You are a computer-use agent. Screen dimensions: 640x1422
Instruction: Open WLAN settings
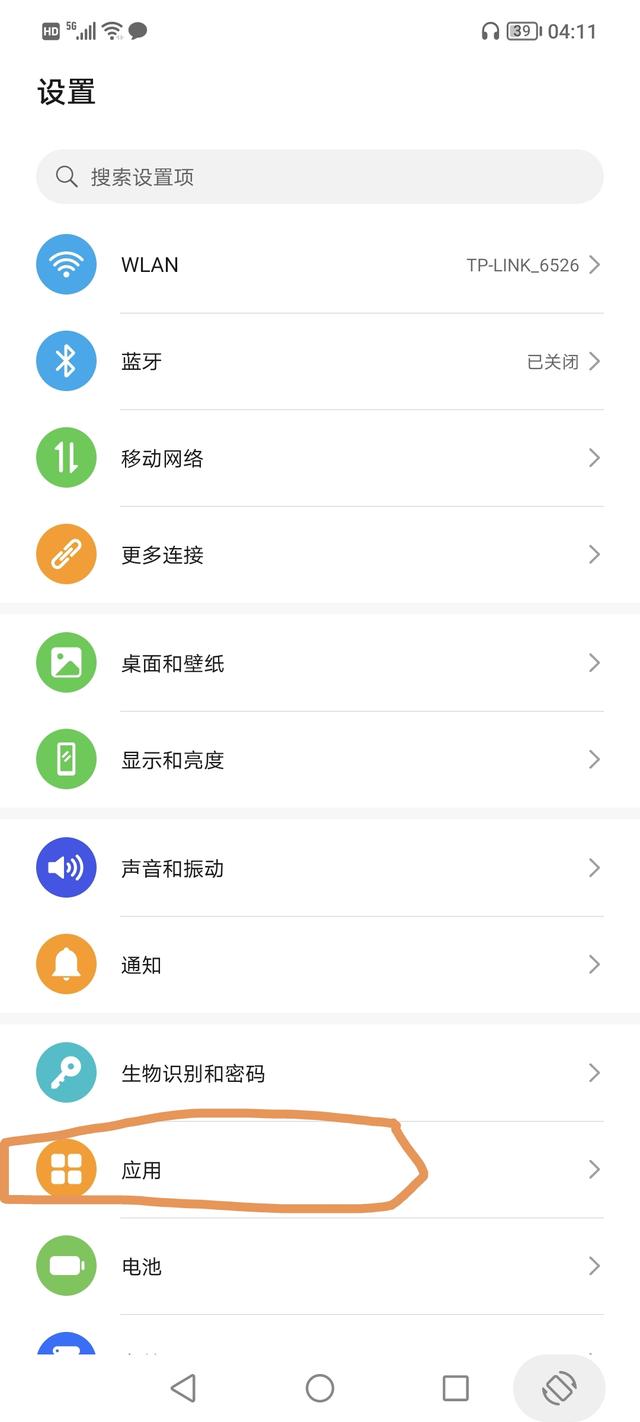click(x=320, y=265)
